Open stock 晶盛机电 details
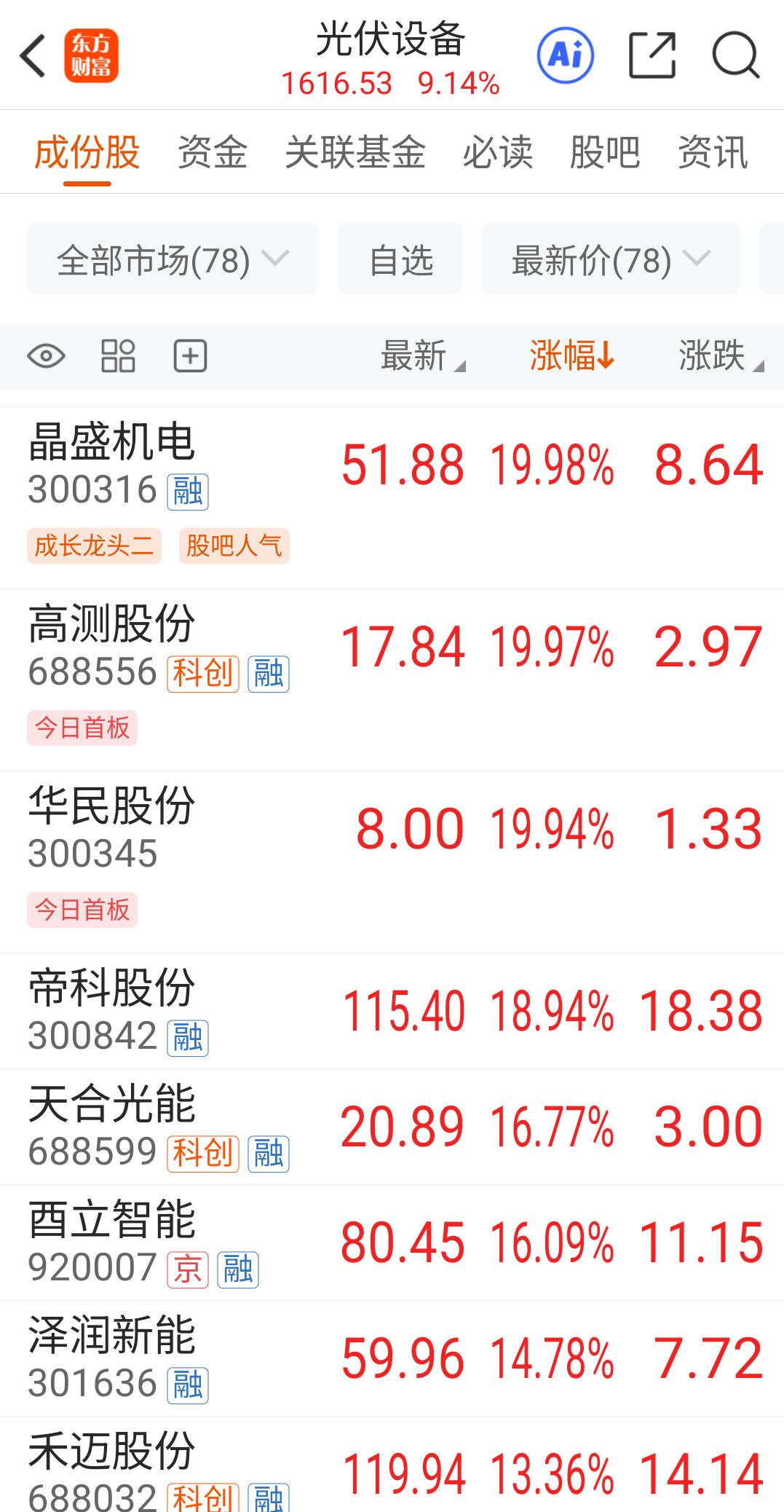784x1512 pixels. pyautogui.click(x=111, y=442)
